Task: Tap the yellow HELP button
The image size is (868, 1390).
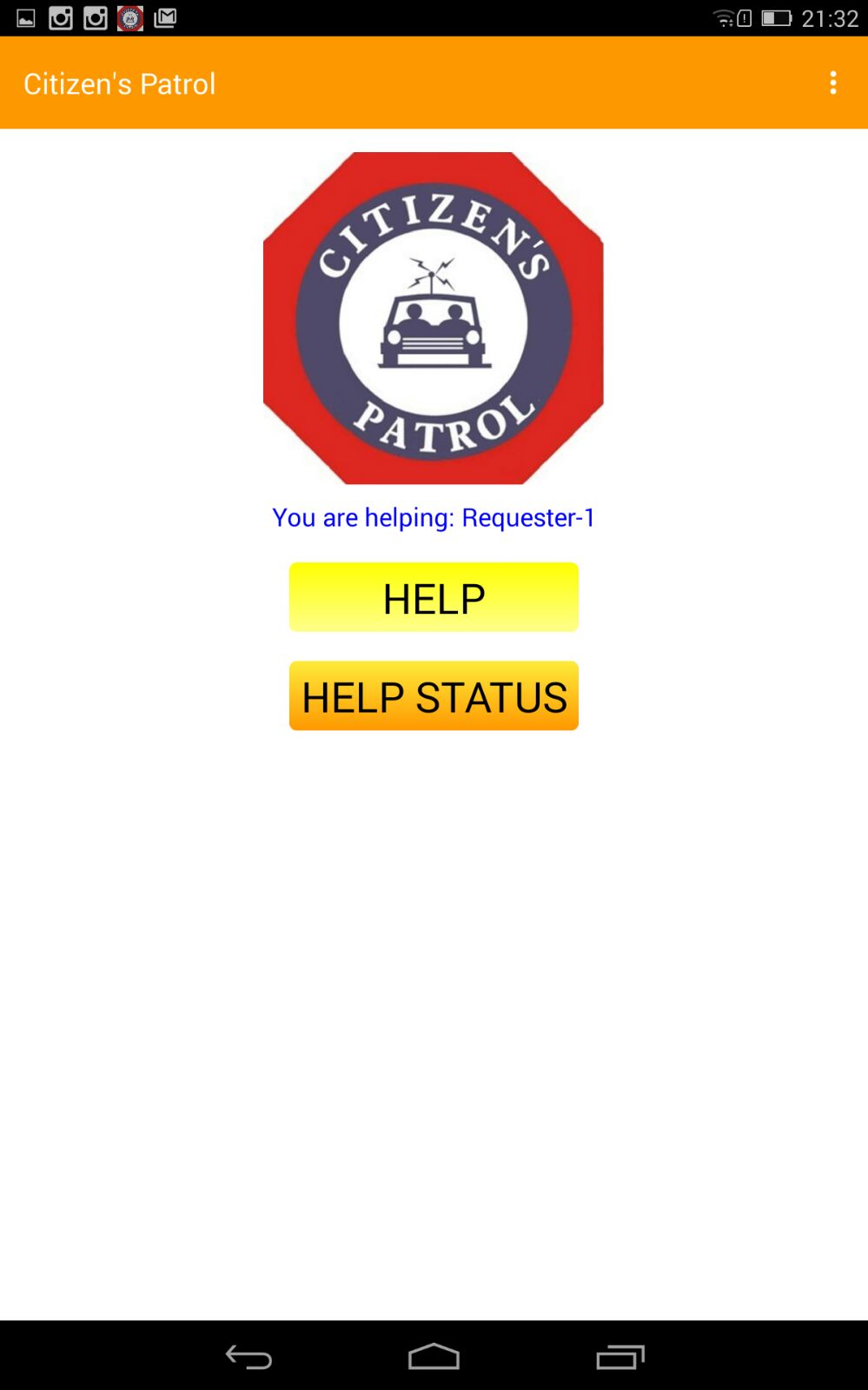Action: pyautogui.click(x=434, y=597)
